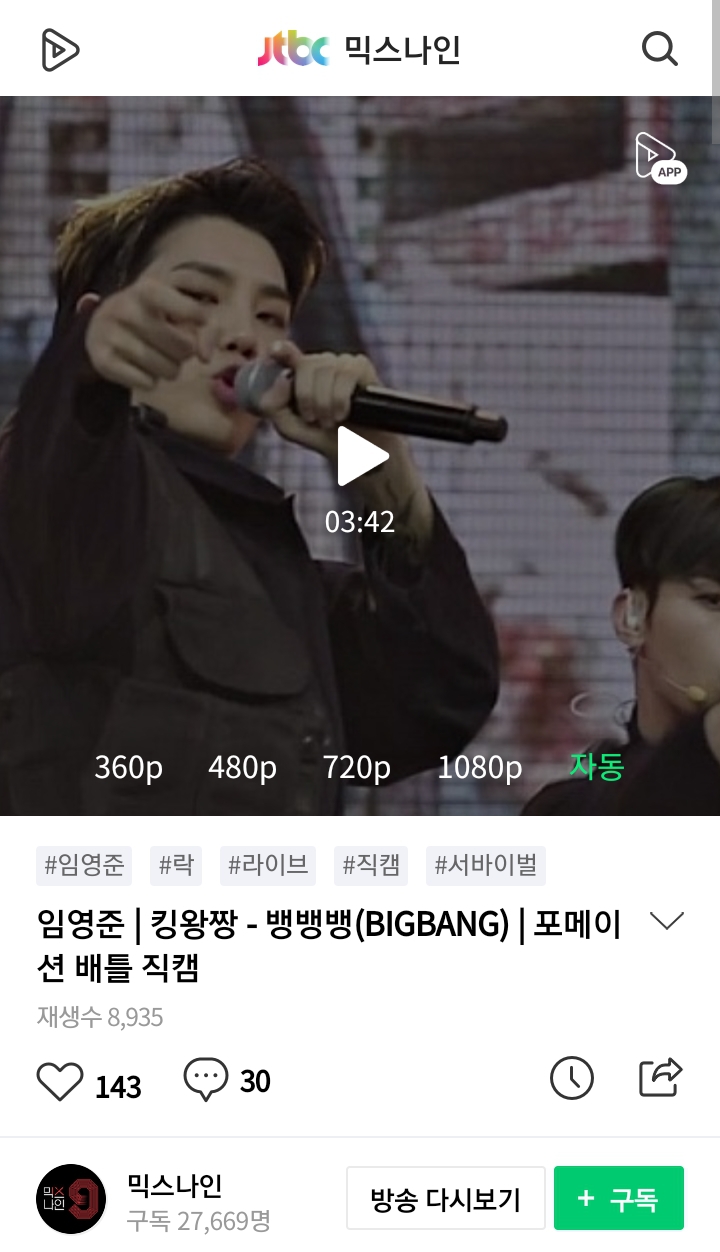Image resolution: width=720 pixels, height=1252 pixels.
Task: Tap the green 구독 subscribe button
Action: tap(619, 1198)
